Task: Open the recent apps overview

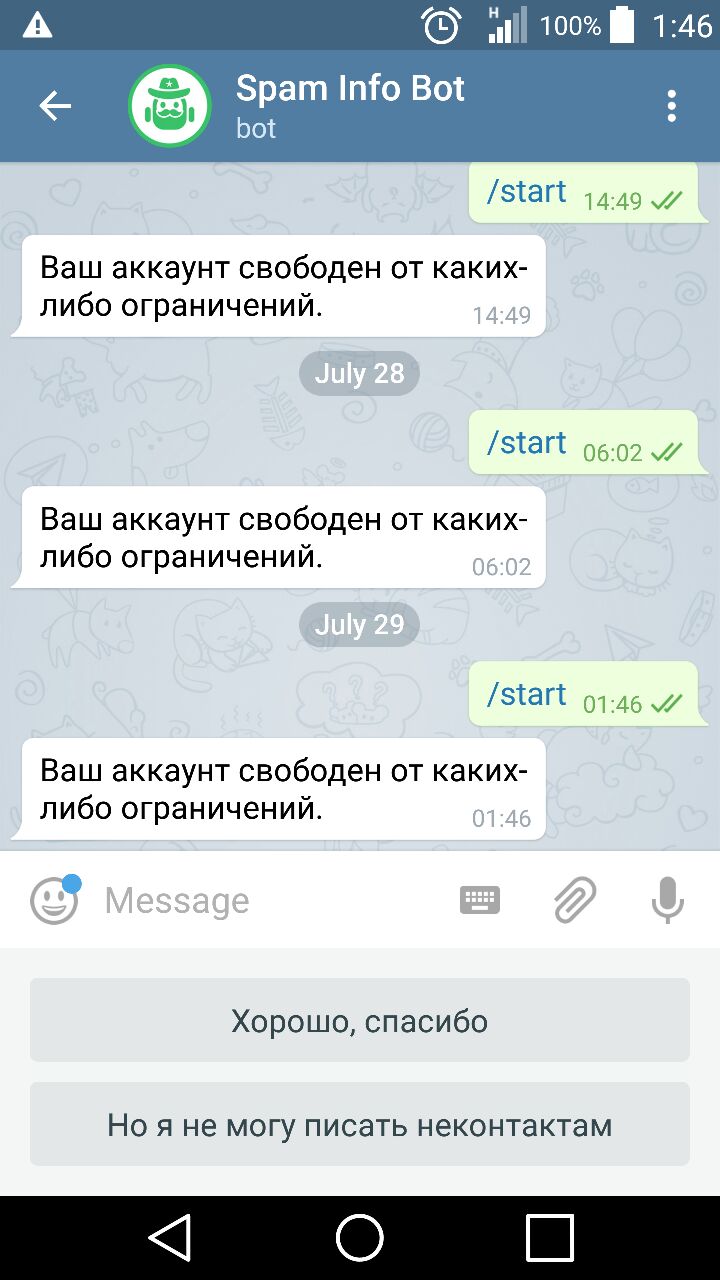Action: point(549,1238)
